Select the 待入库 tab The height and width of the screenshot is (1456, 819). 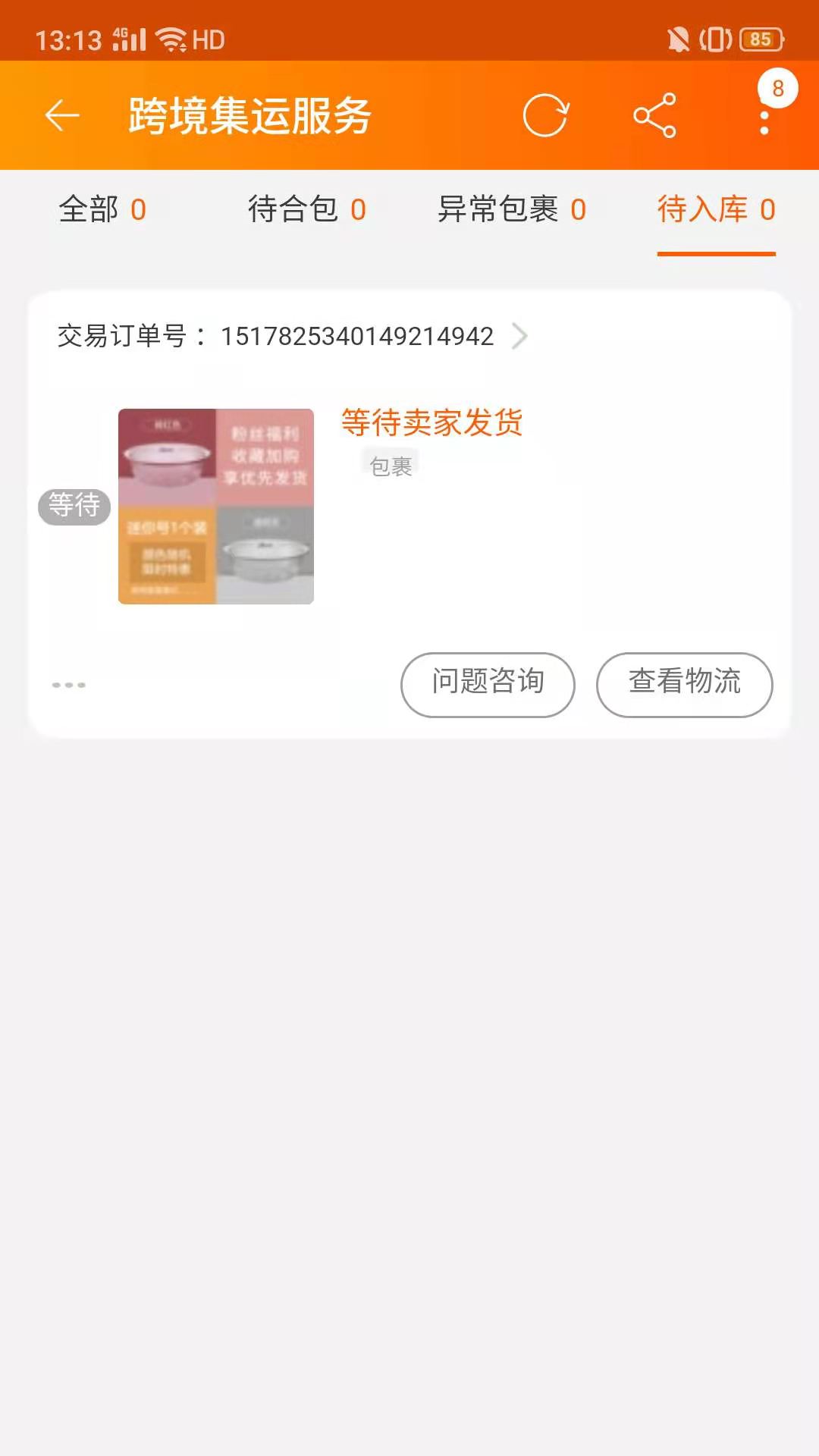pyautogui.click(x=717, y=209)
